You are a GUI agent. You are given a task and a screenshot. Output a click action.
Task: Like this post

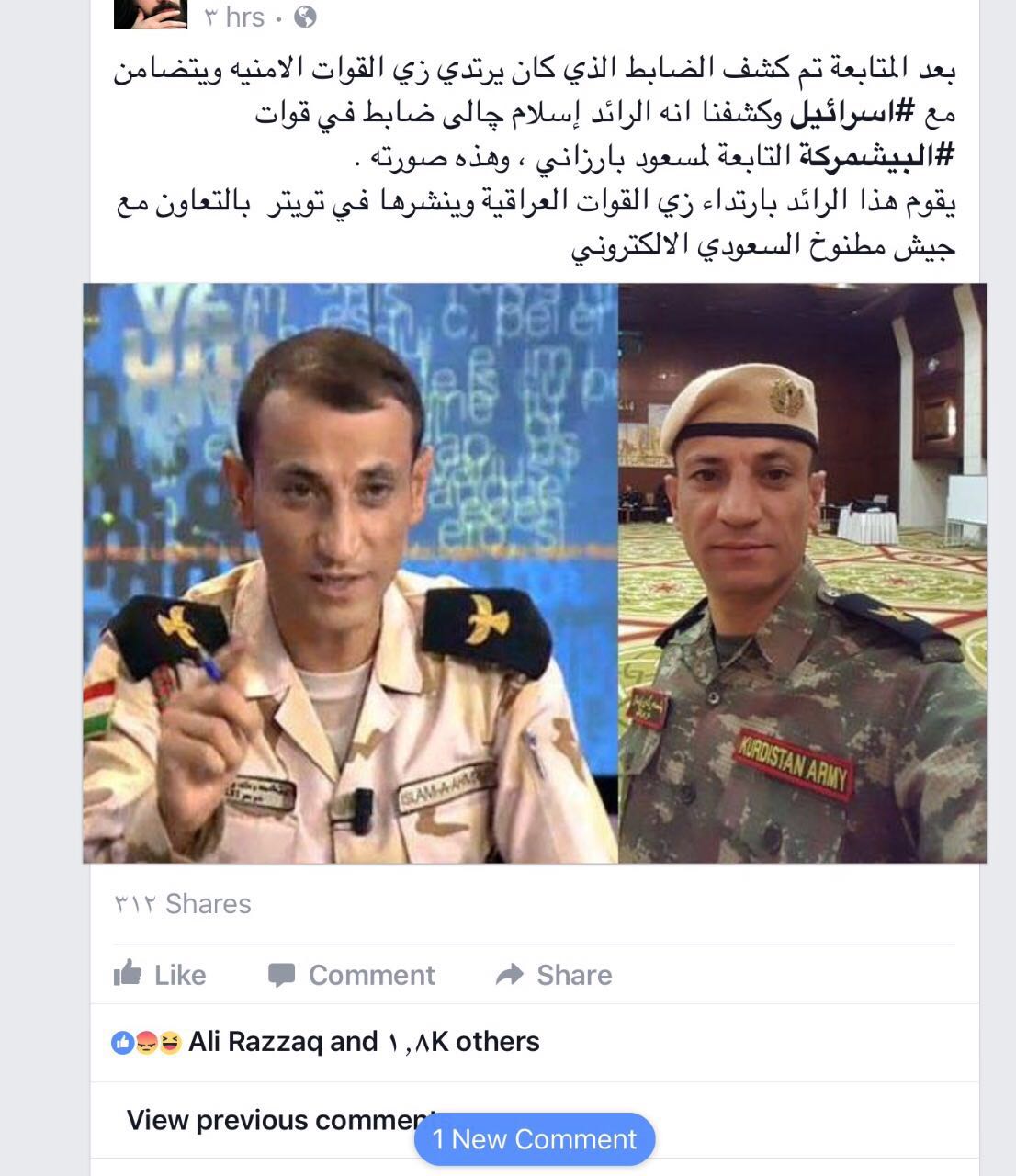point(160,974)
